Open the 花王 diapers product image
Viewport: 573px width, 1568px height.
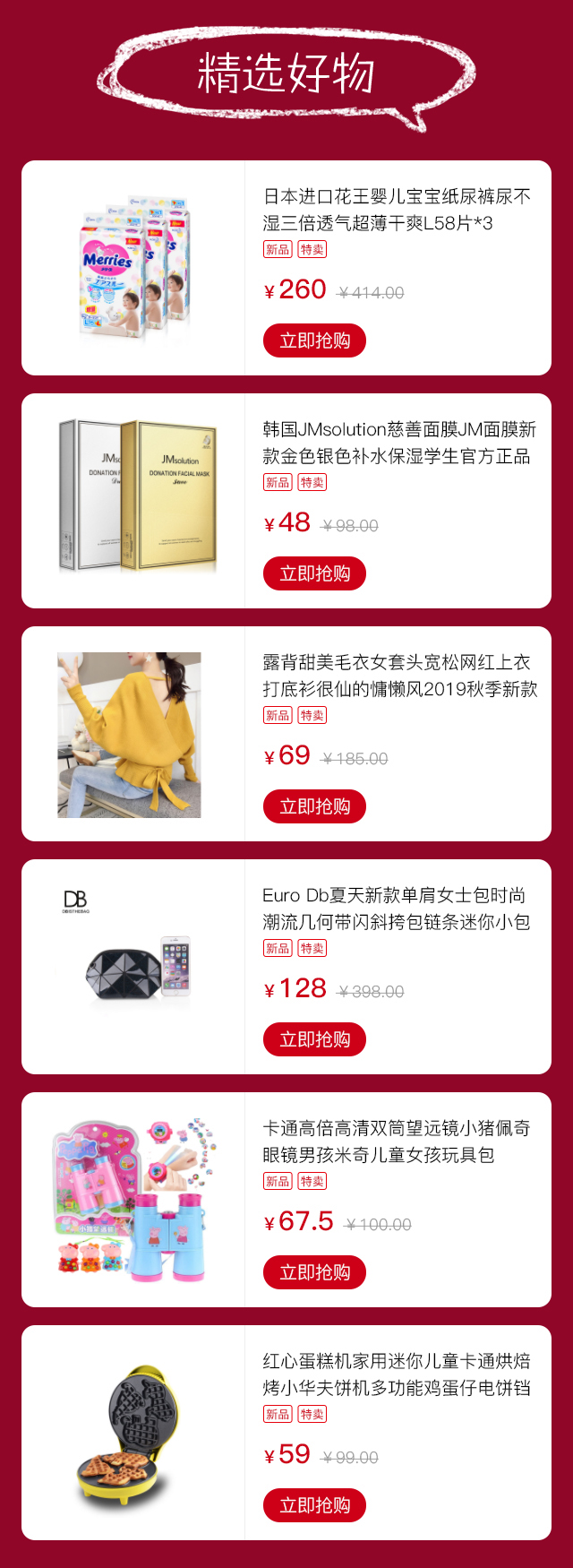click(133, 268)
